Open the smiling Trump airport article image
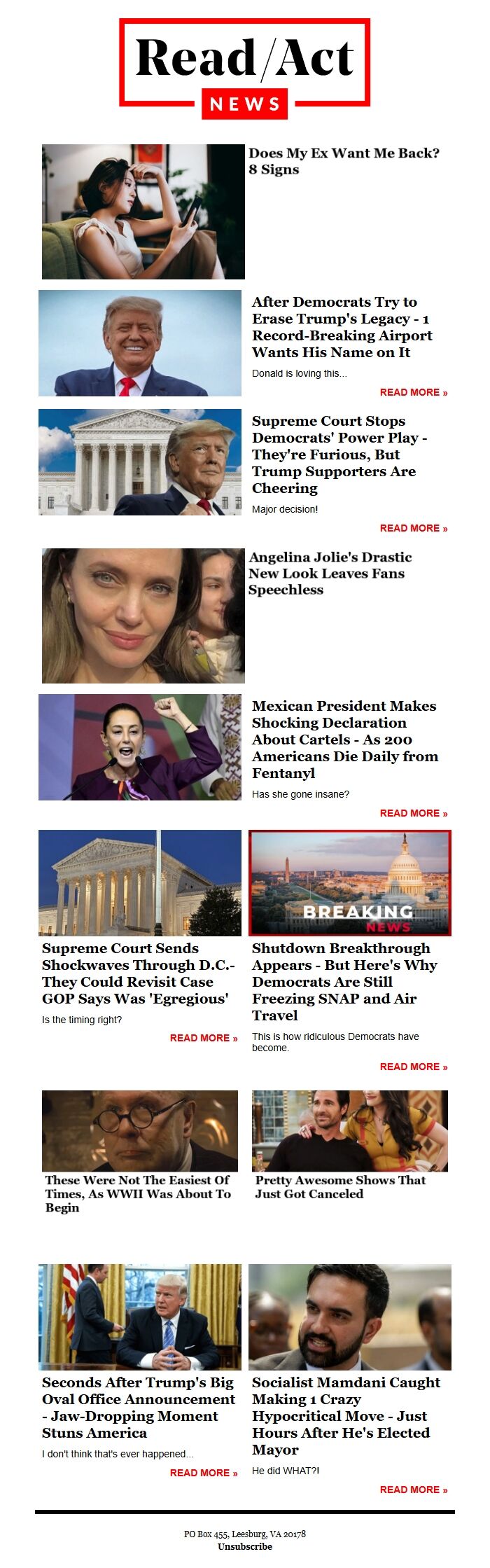The width and height of the screenshot is (490, 1568). click(139, 343)
